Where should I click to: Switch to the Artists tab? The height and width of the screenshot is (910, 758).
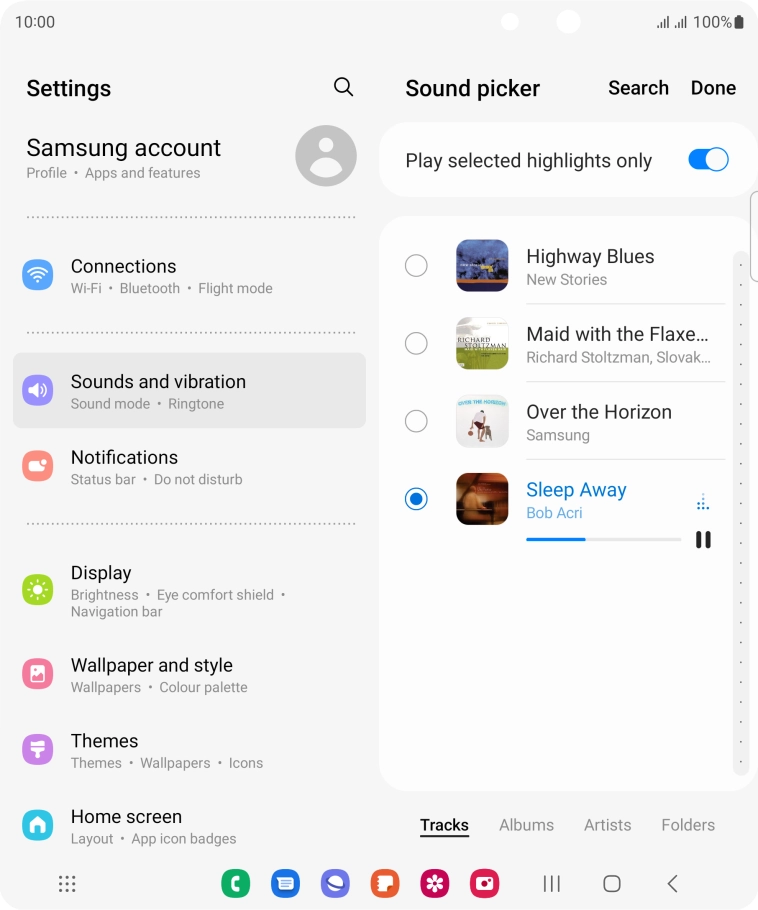607,825
